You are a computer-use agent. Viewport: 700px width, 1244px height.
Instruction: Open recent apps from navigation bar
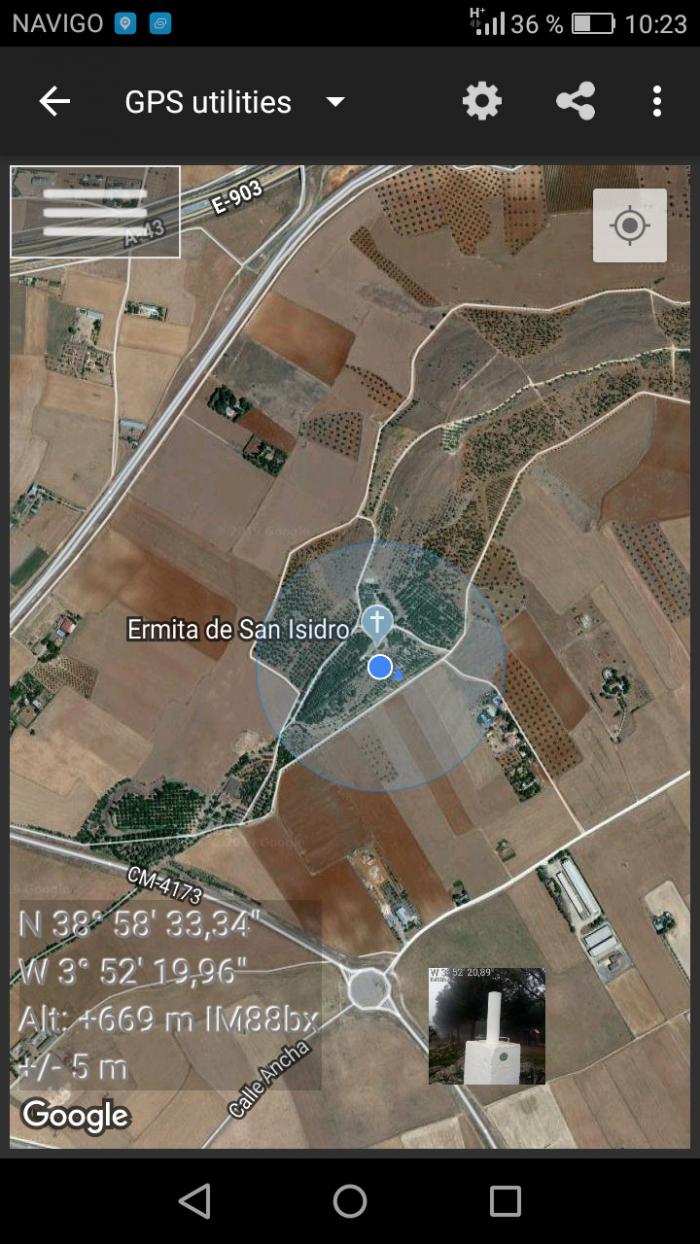click(x=505, y=1201)
